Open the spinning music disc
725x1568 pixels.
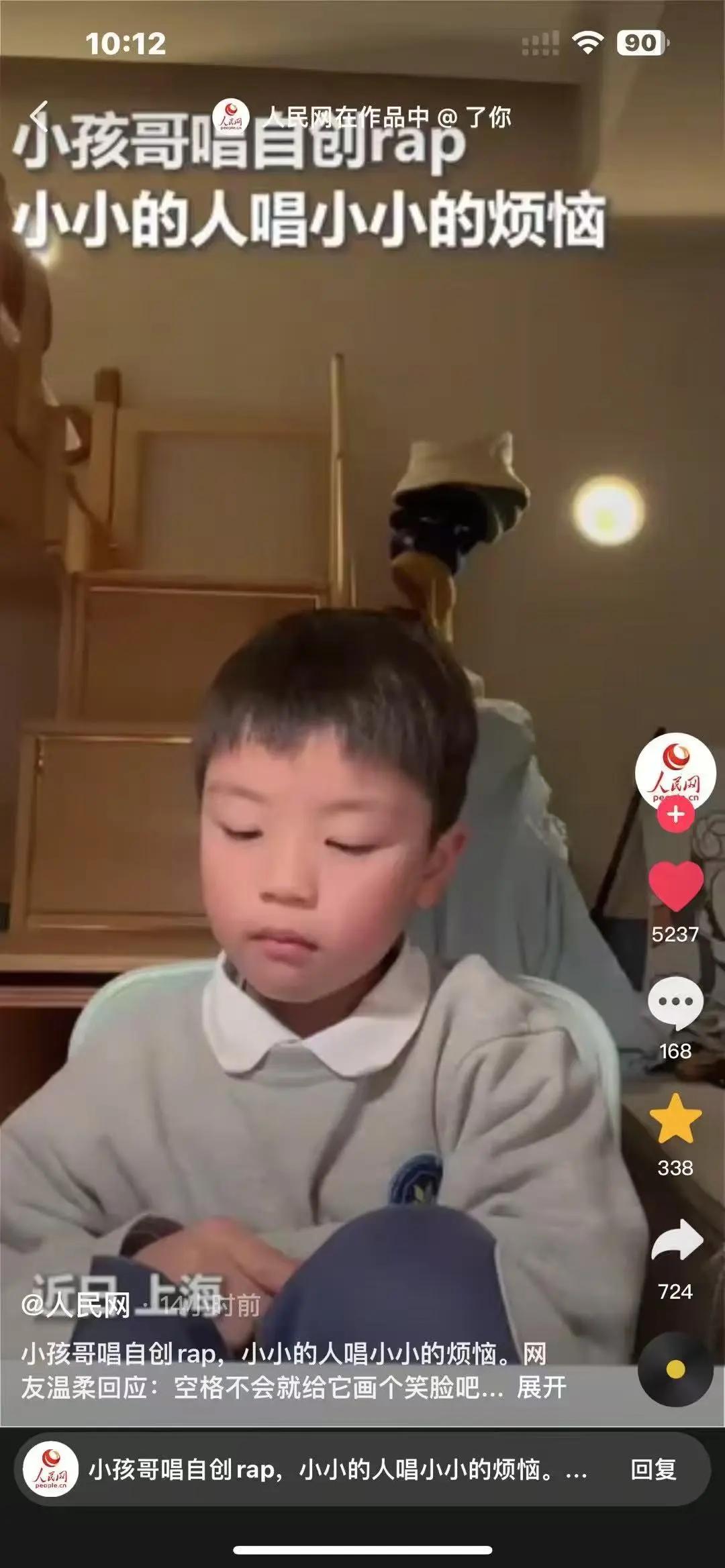tap(675, 1369)
